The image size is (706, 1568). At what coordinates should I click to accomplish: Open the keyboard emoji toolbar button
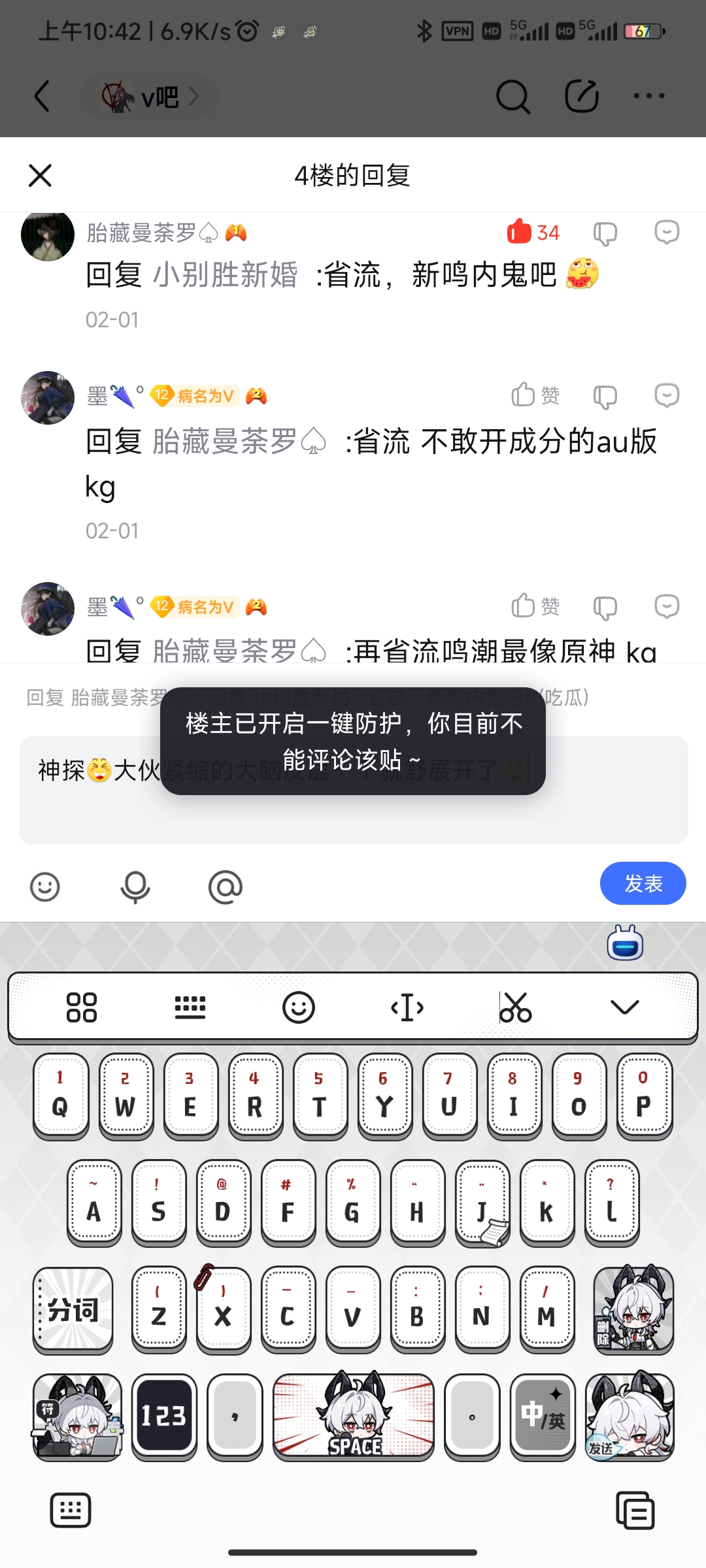click(x=299, y=1007)
